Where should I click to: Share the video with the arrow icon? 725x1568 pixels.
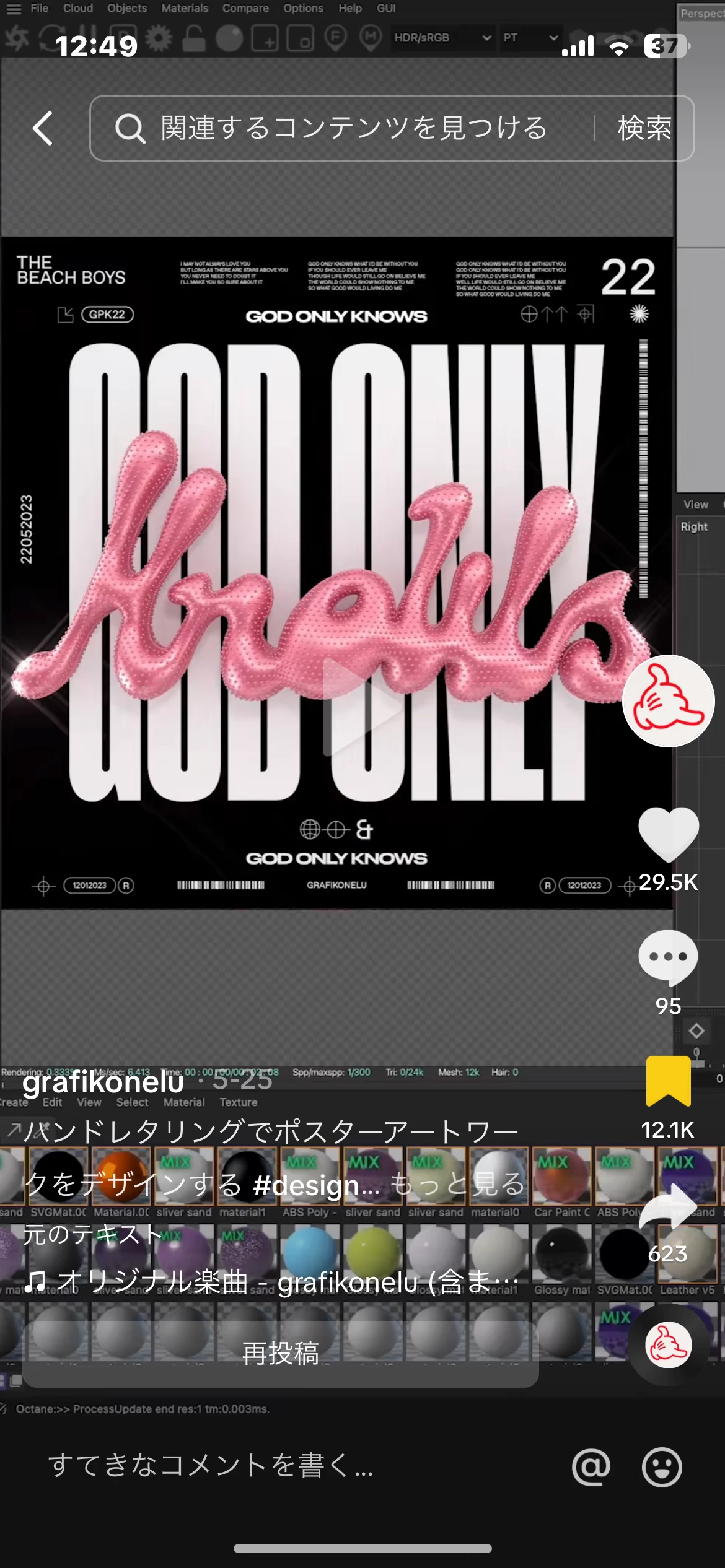click(x=668, y=1206)
